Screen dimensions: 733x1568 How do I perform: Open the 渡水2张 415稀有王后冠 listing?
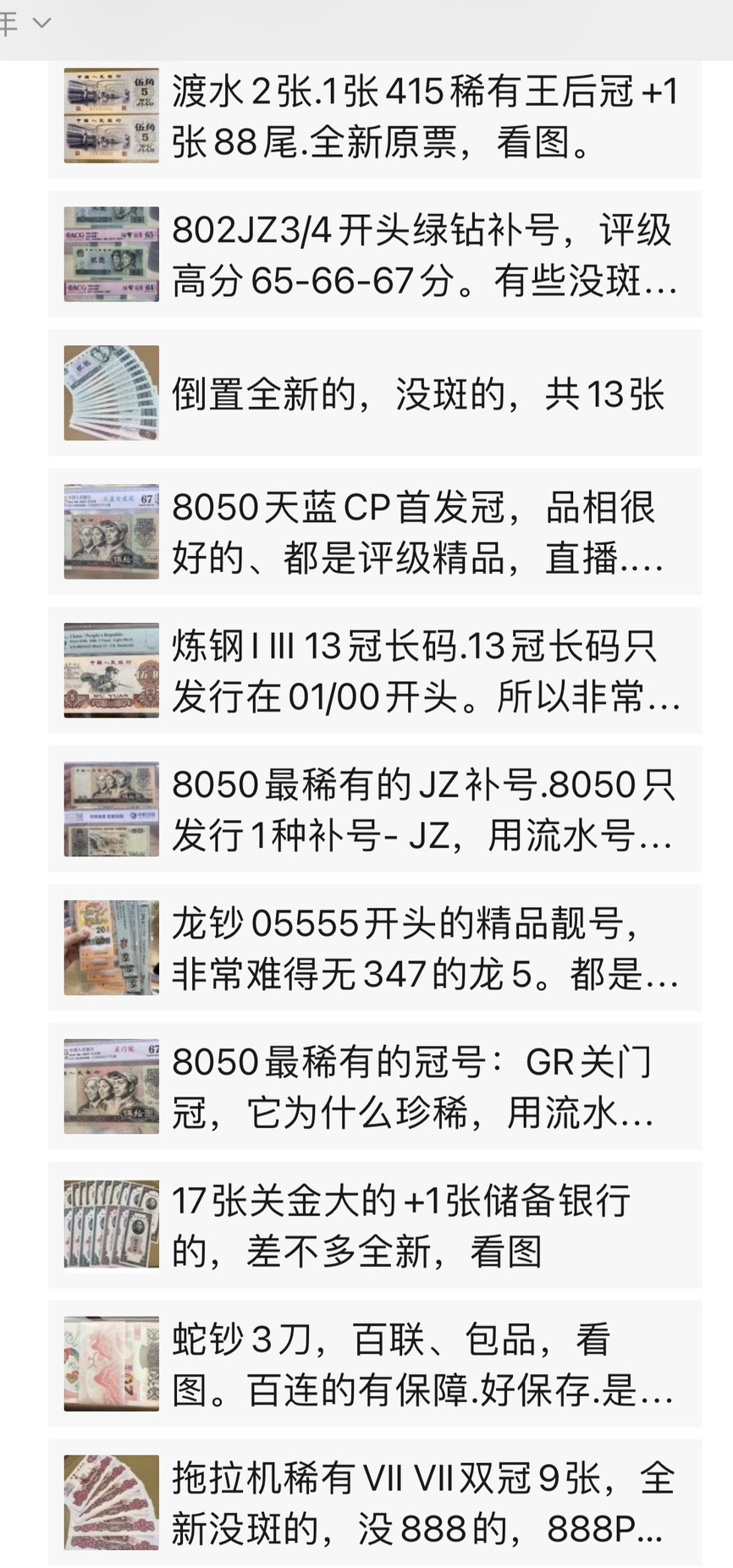(375, 117)
